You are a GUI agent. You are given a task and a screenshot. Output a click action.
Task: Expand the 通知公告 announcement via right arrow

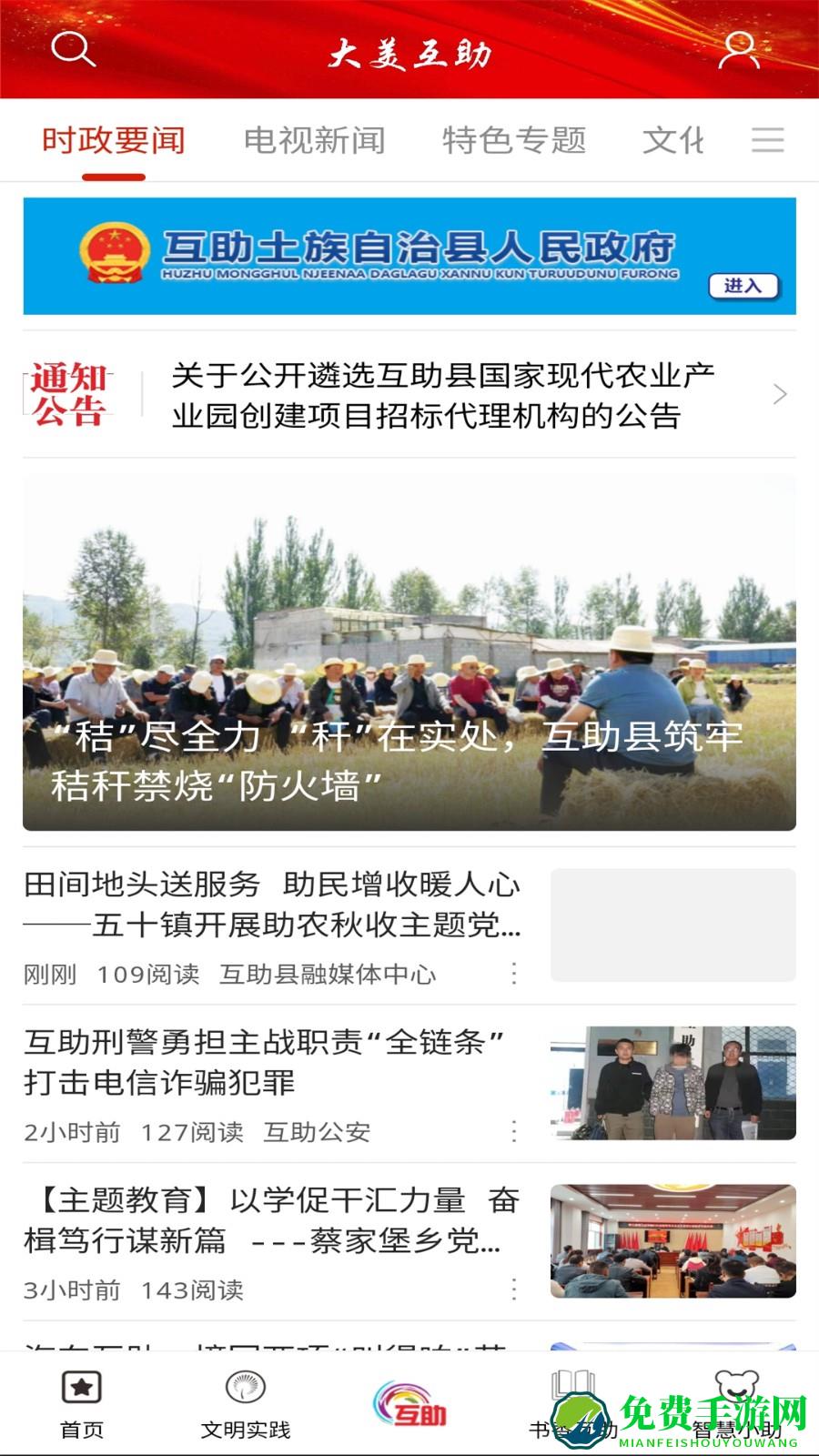[782, 394]
